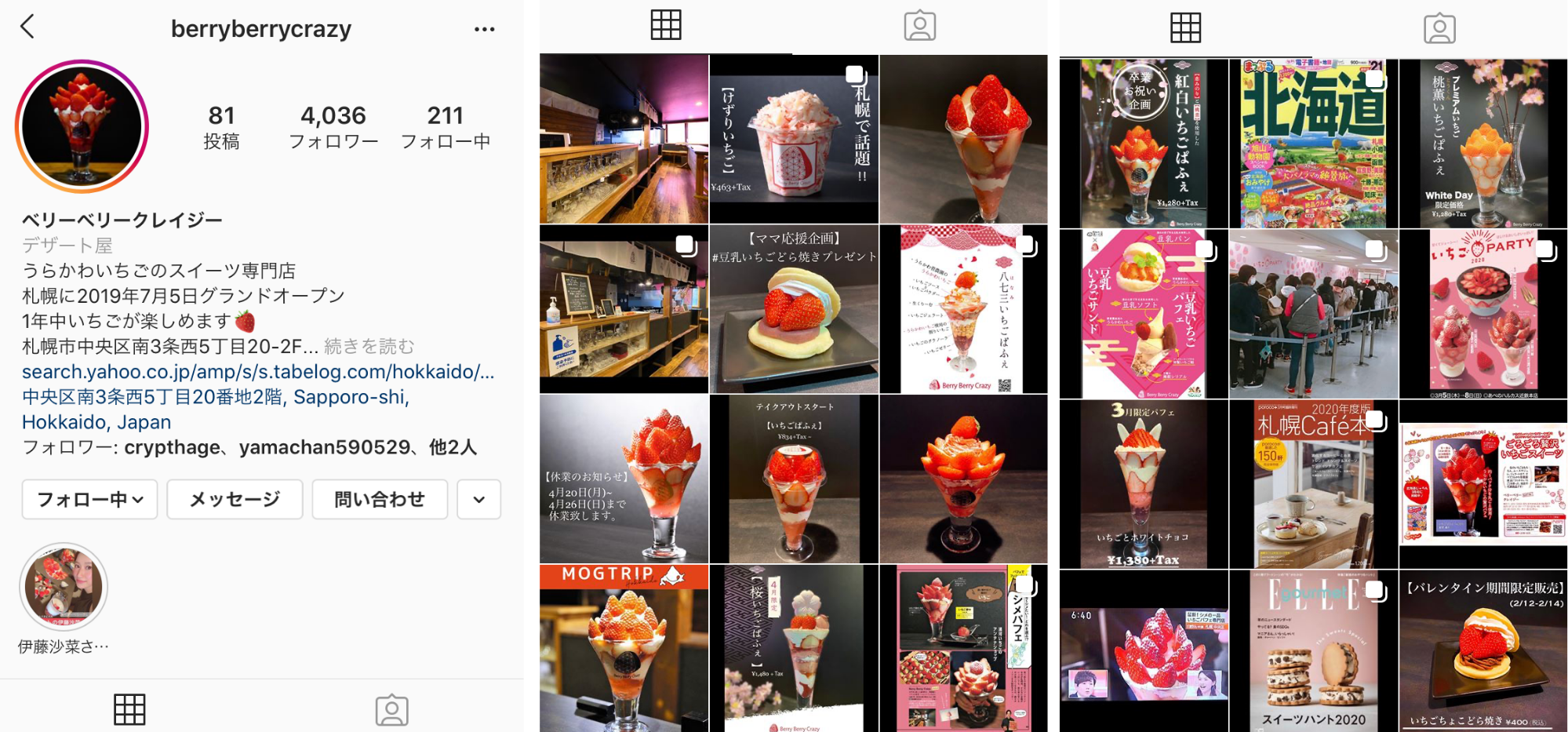Open the search.yahoo.co.jp tabelog link
This screenshot has height=732, width=1568.
(258, 372)
